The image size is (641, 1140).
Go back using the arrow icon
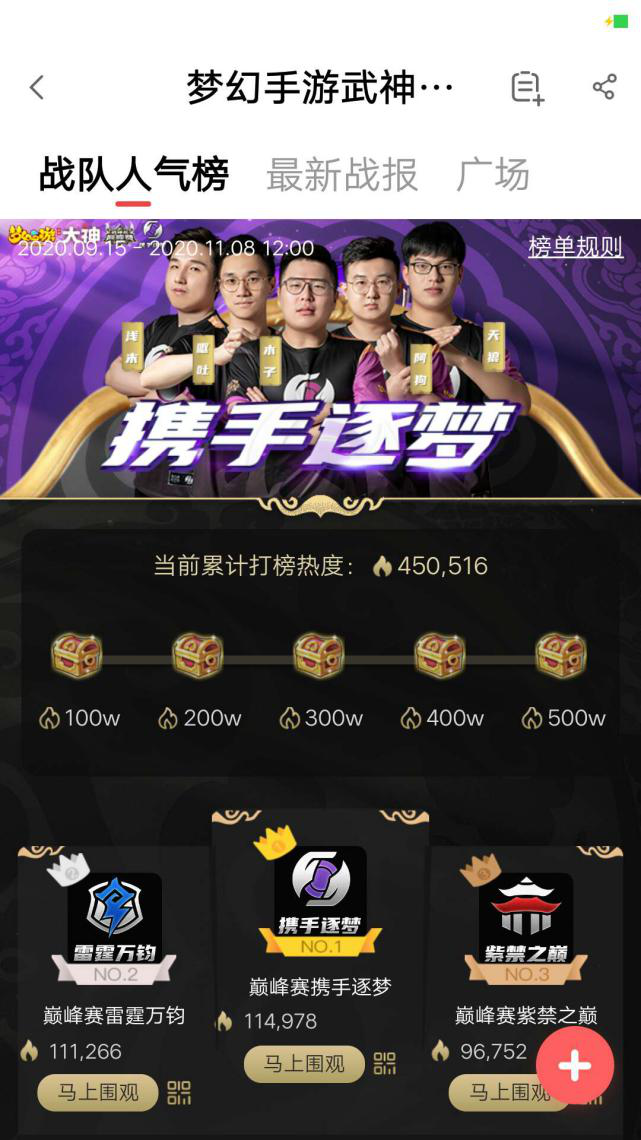[x=37, y=88]
